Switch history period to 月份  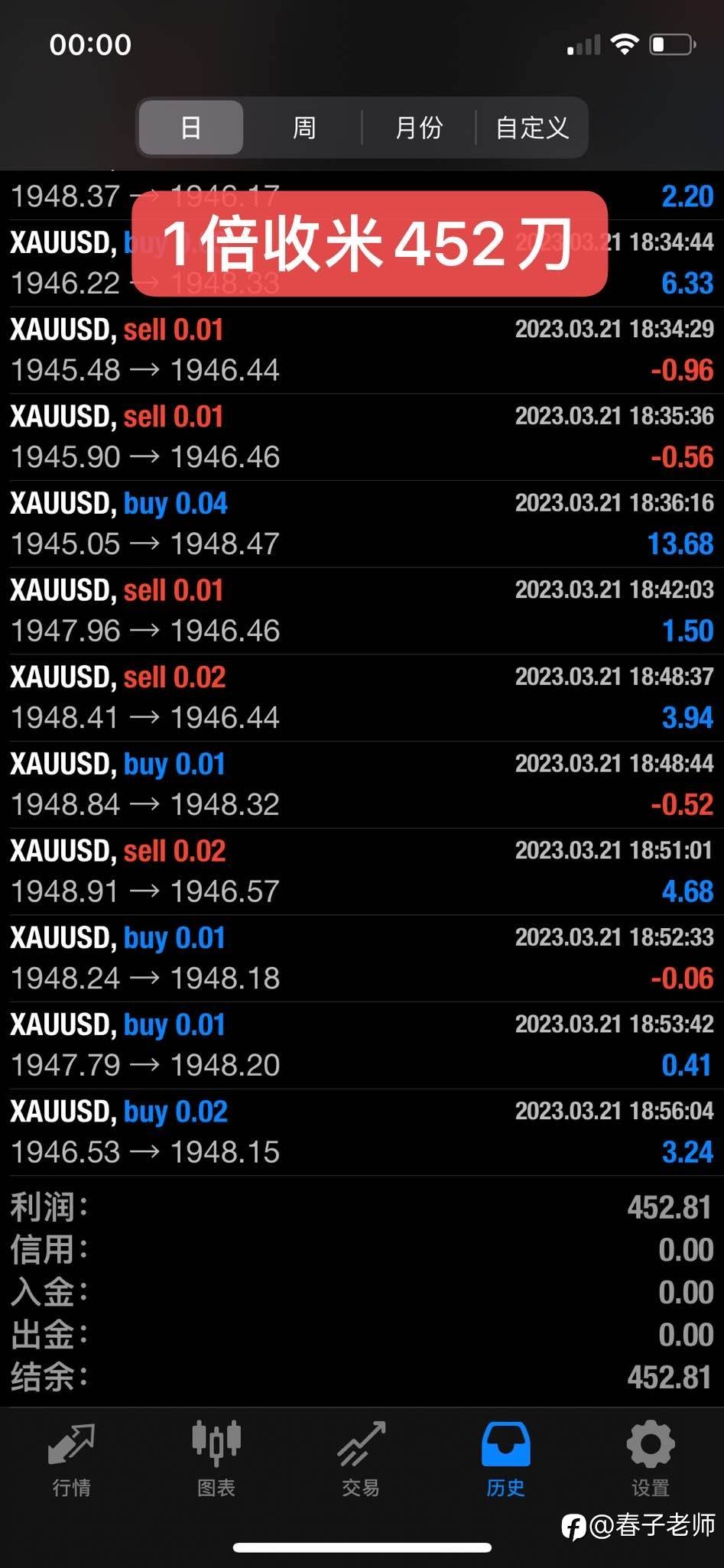[x=418, y=127]
